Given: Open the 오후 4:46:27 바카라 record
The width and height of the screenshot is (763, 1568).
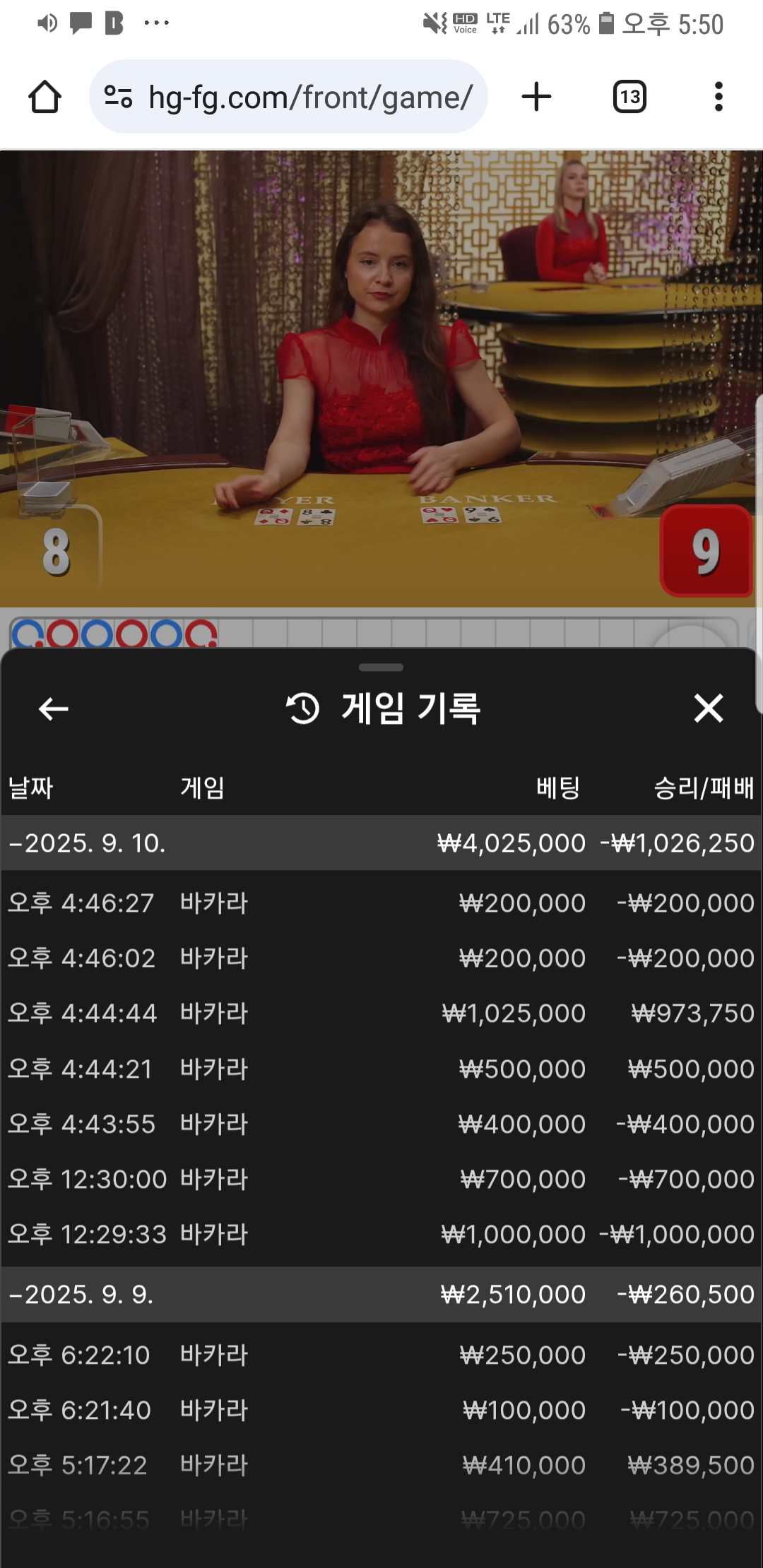Looking at the screenshot, I should click(x=381, y=903).
